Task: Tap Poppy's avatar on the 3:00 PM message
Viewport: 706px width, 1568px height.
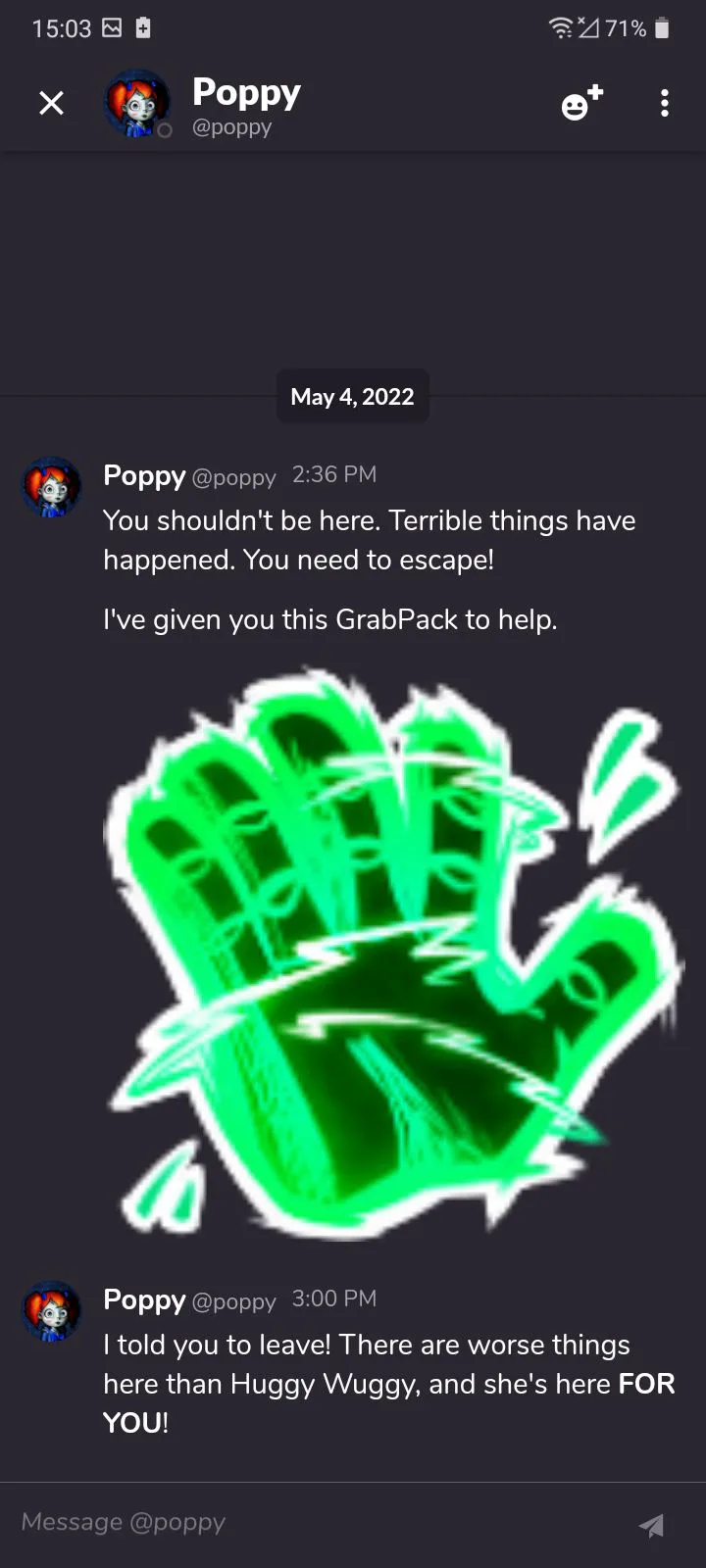Action: (x=52, y=1310)
